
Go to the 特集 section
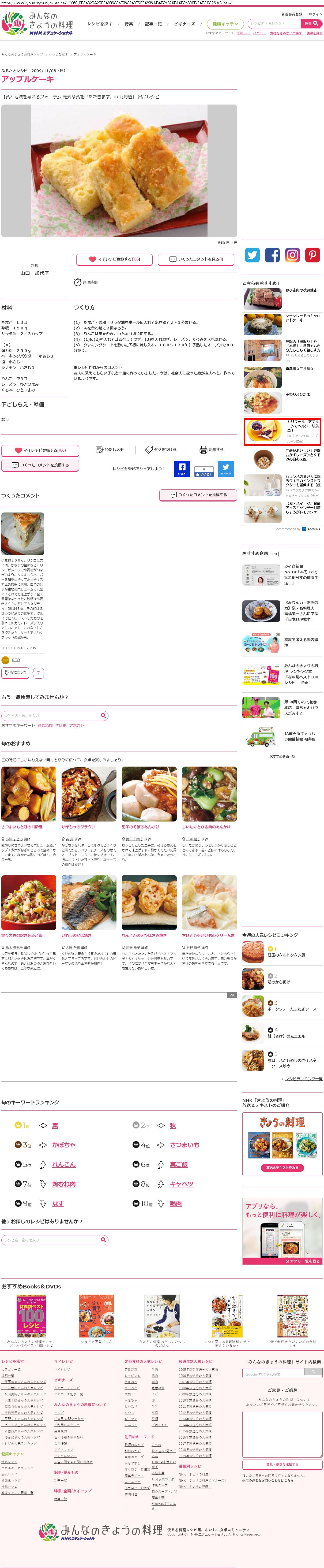pos(129,24)
